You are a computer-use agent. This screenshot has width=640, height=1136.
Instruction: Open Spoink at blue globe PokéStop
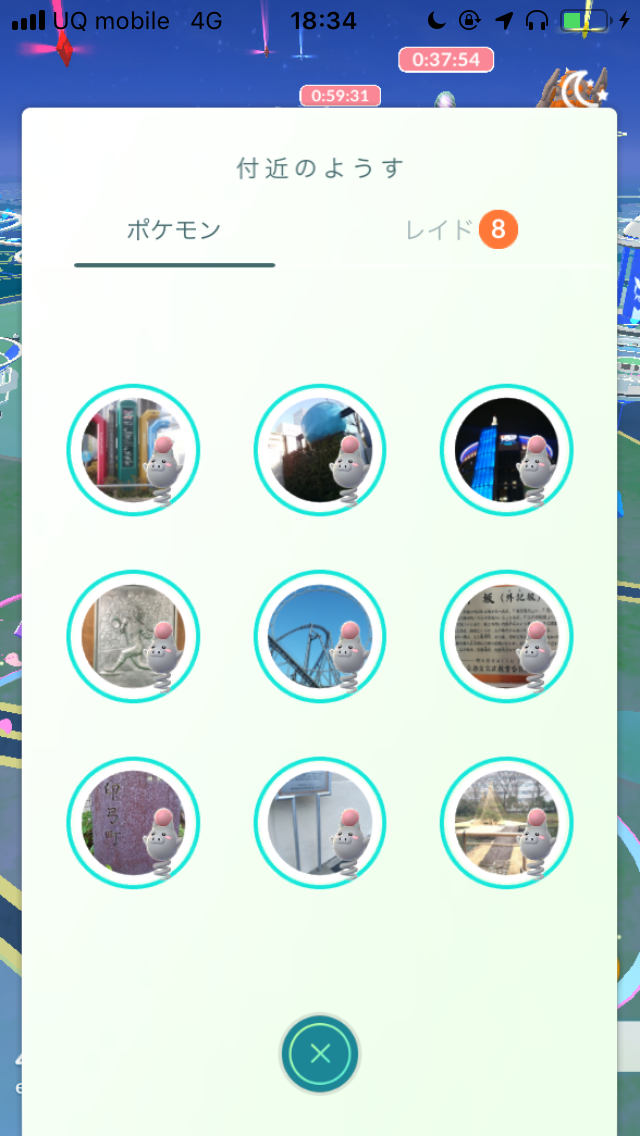tap(320, 450)
